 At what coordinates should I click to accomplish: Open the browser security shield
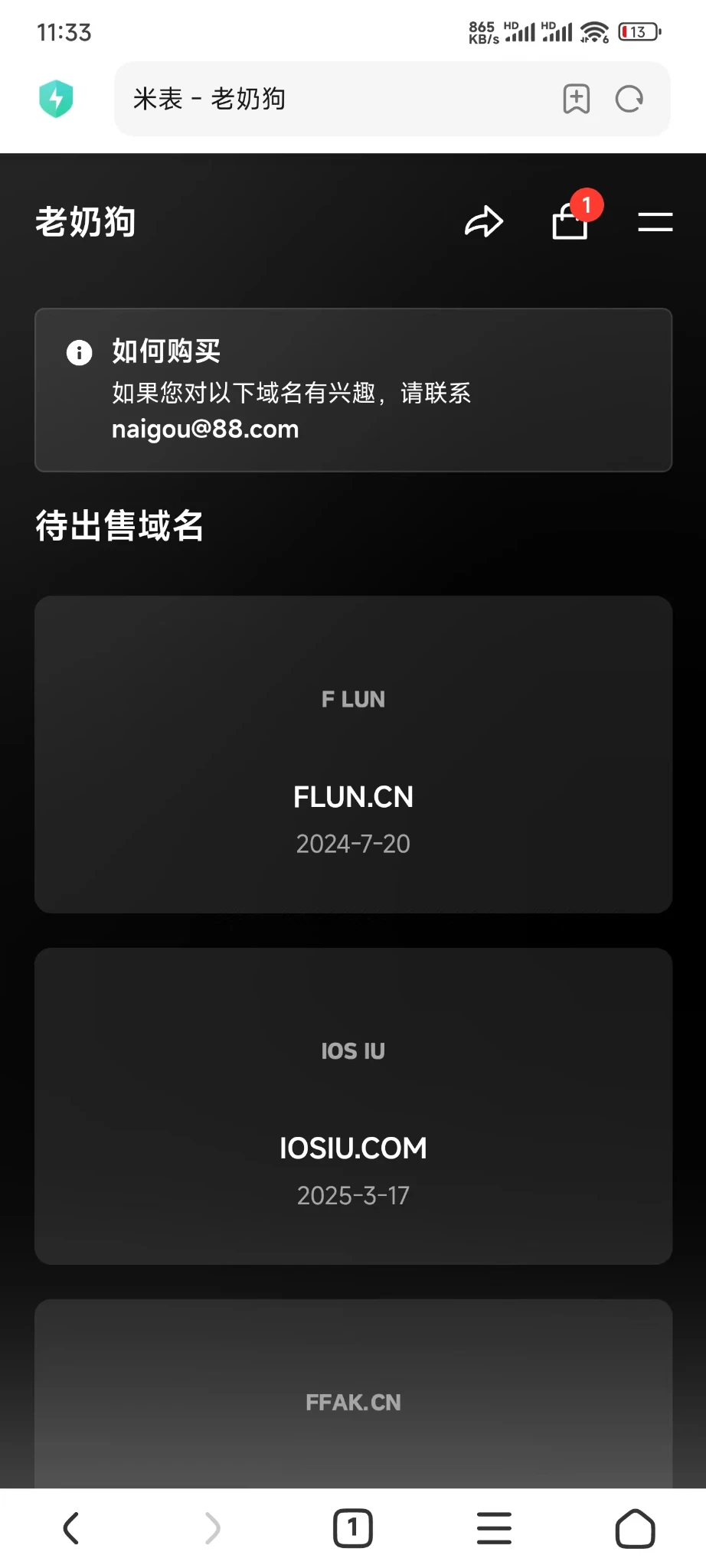(x=56, y=99)
